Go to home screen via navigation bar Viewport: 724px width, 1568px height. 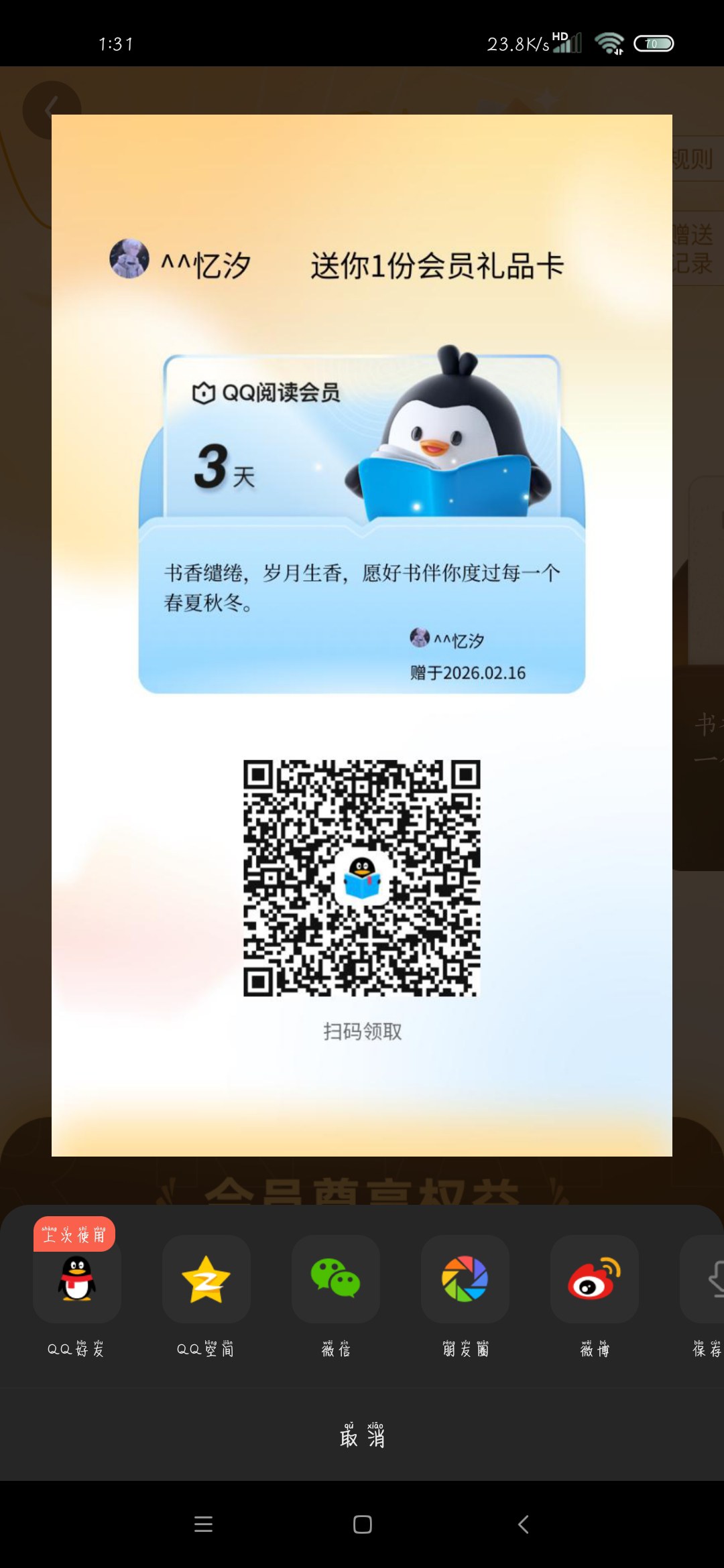coord(362,1524)
